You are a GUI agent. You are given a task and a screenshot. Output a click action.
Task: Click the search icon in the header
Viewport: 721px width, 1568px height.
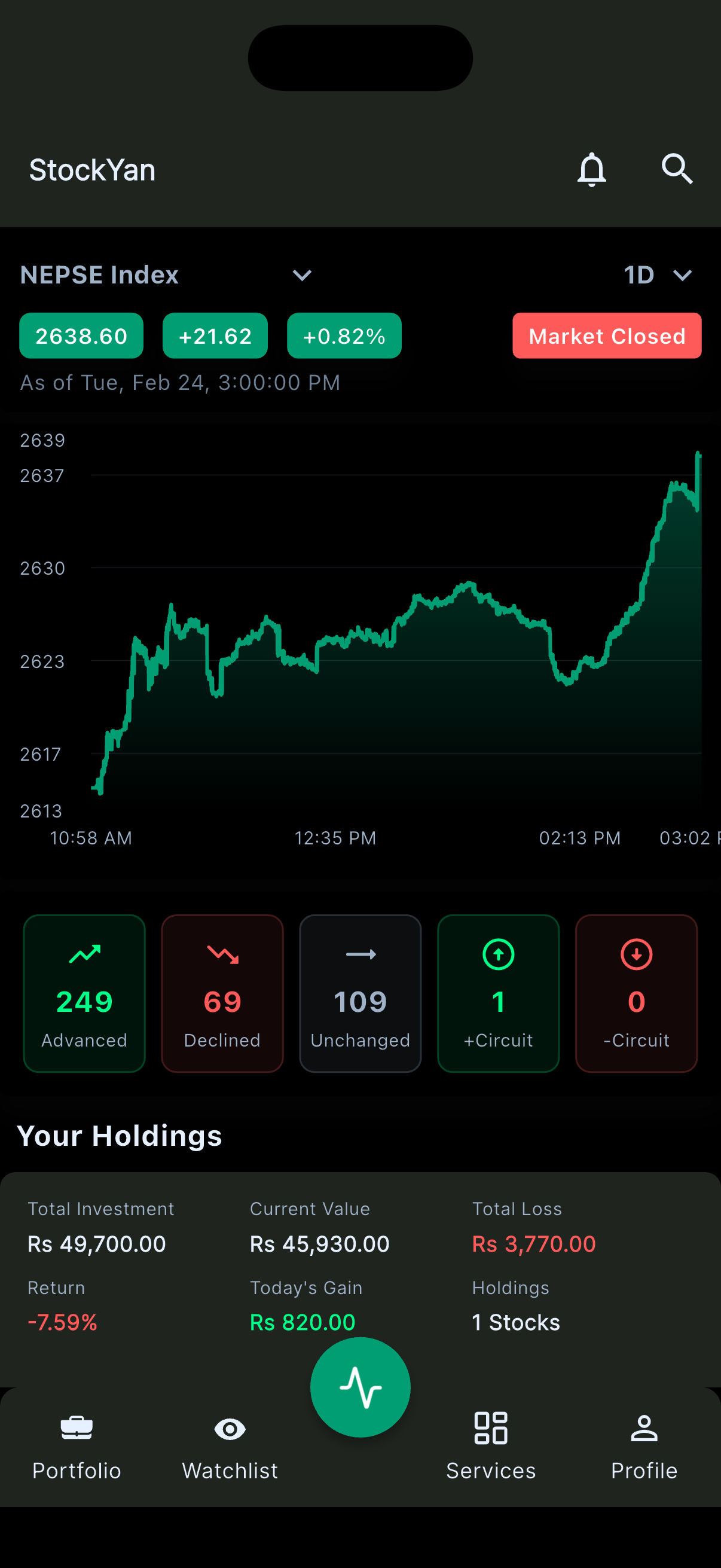pyautogui.click(x=677, y=169)
